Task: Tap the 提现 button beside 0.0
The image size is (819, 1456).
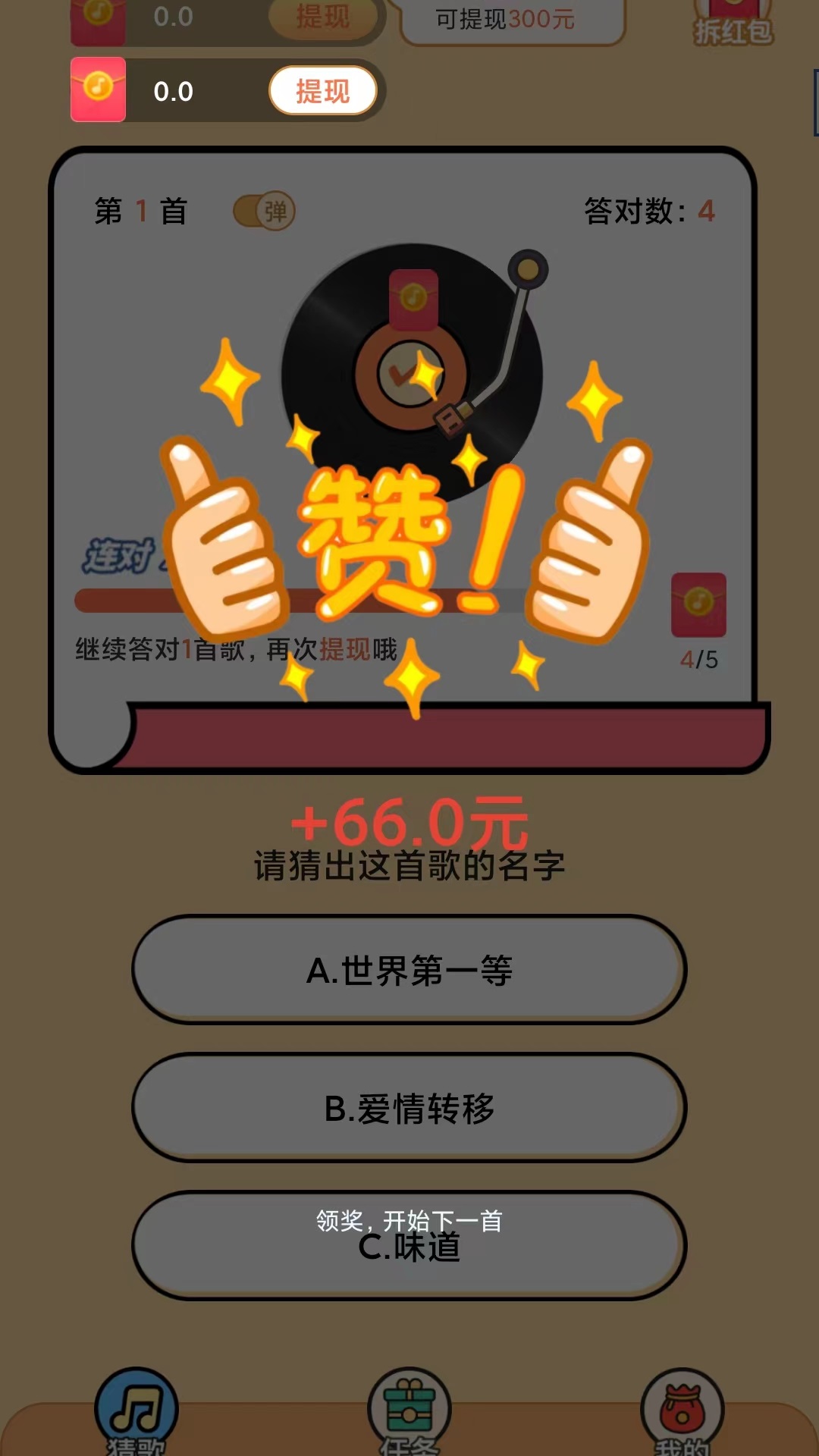Action: pos(323,91)
